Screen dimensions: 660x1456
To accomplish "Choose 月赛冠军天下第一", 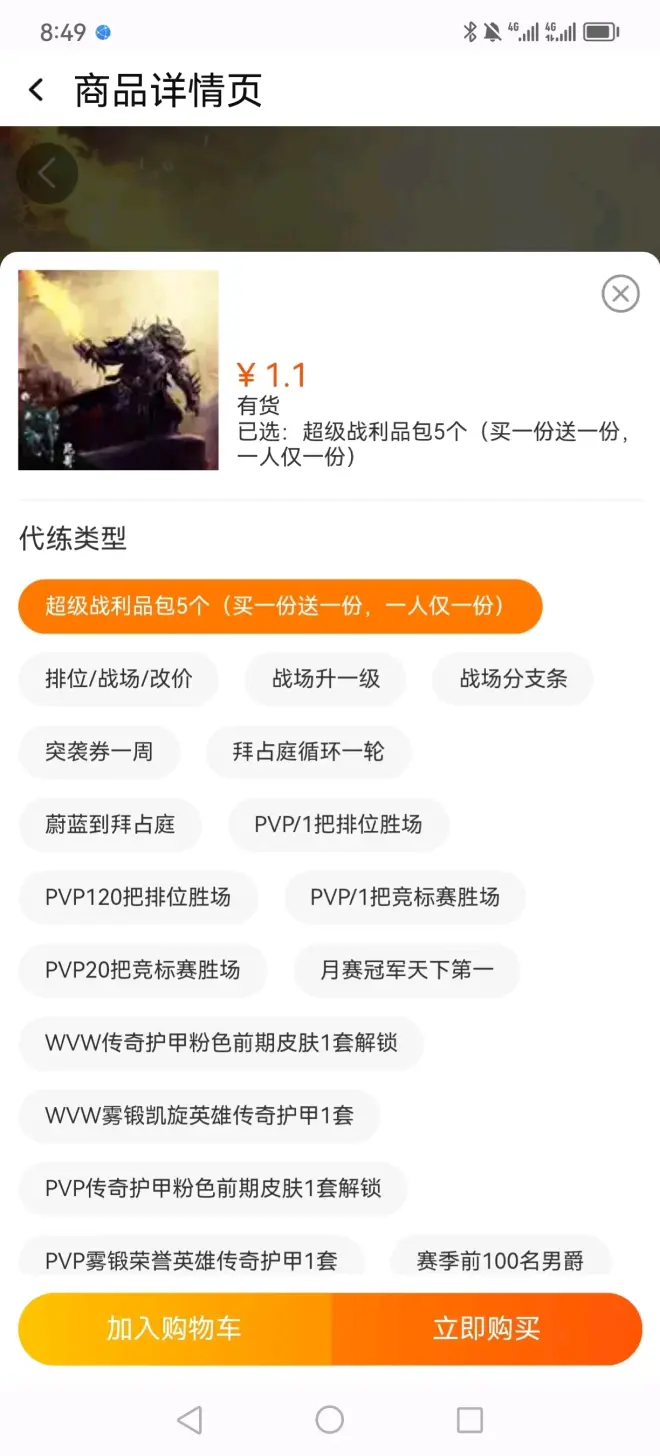I will 406,970.
